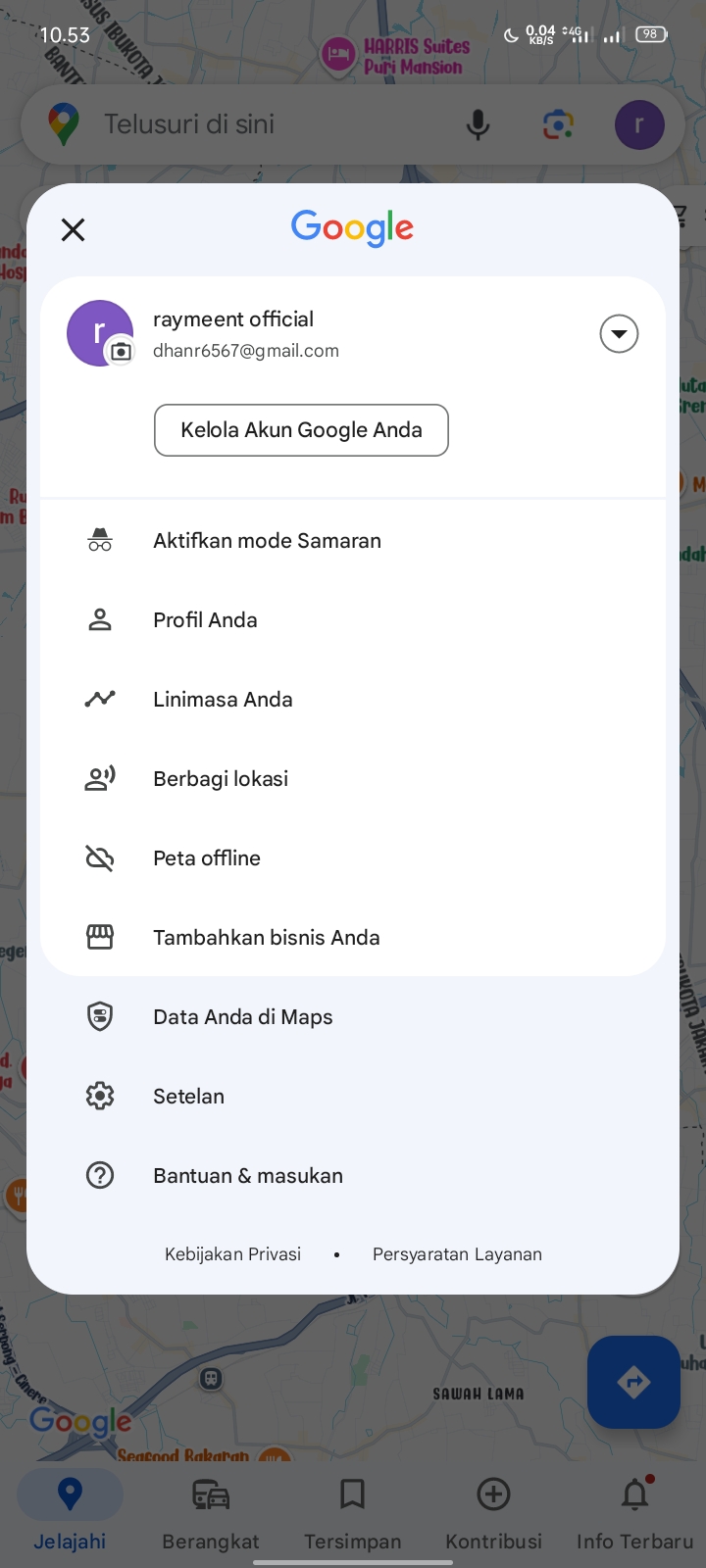The image size is (706, 1568).
Task: Expand the account switcher arrow
Action: [x=619, y=334]
